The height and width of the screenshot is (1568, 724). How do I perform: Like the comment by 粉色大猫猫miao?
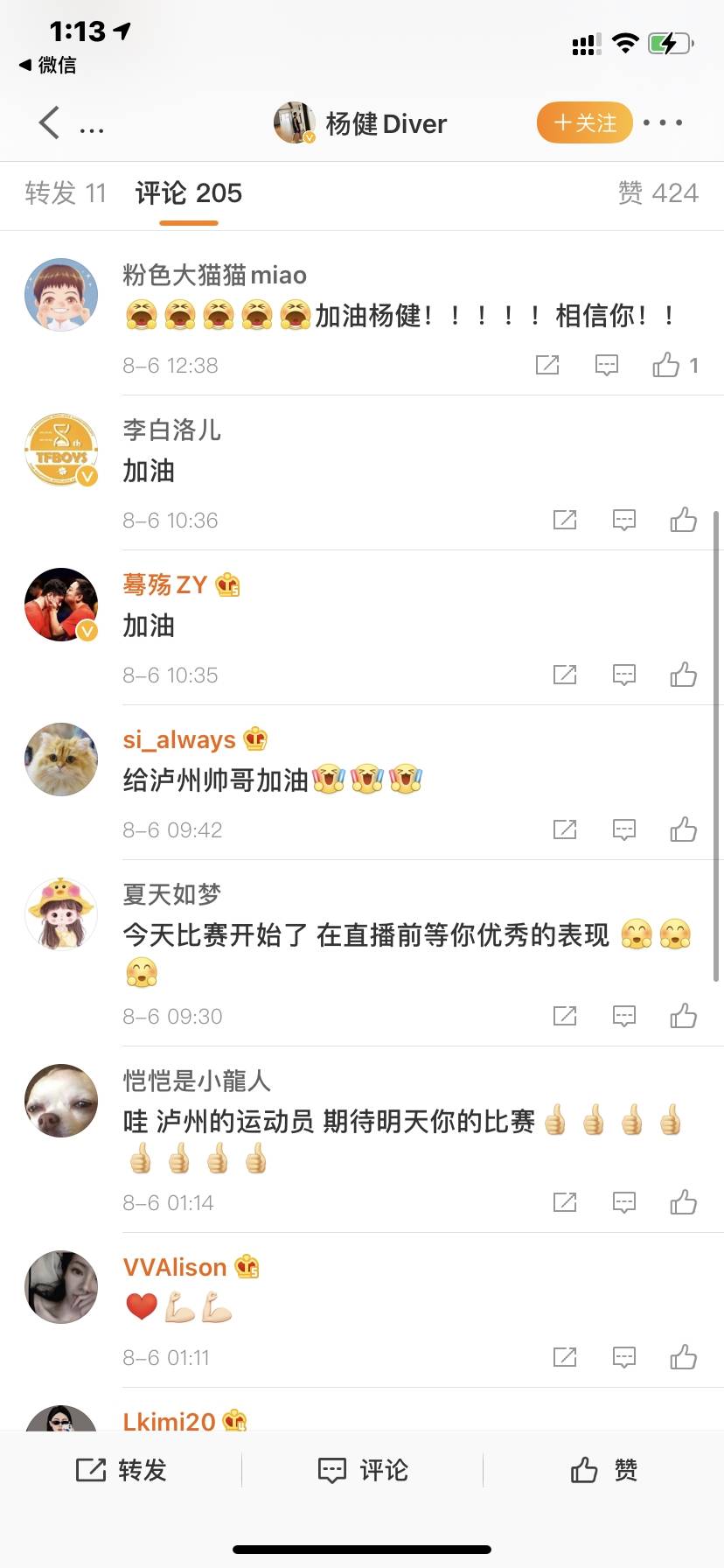click(666, 365)
